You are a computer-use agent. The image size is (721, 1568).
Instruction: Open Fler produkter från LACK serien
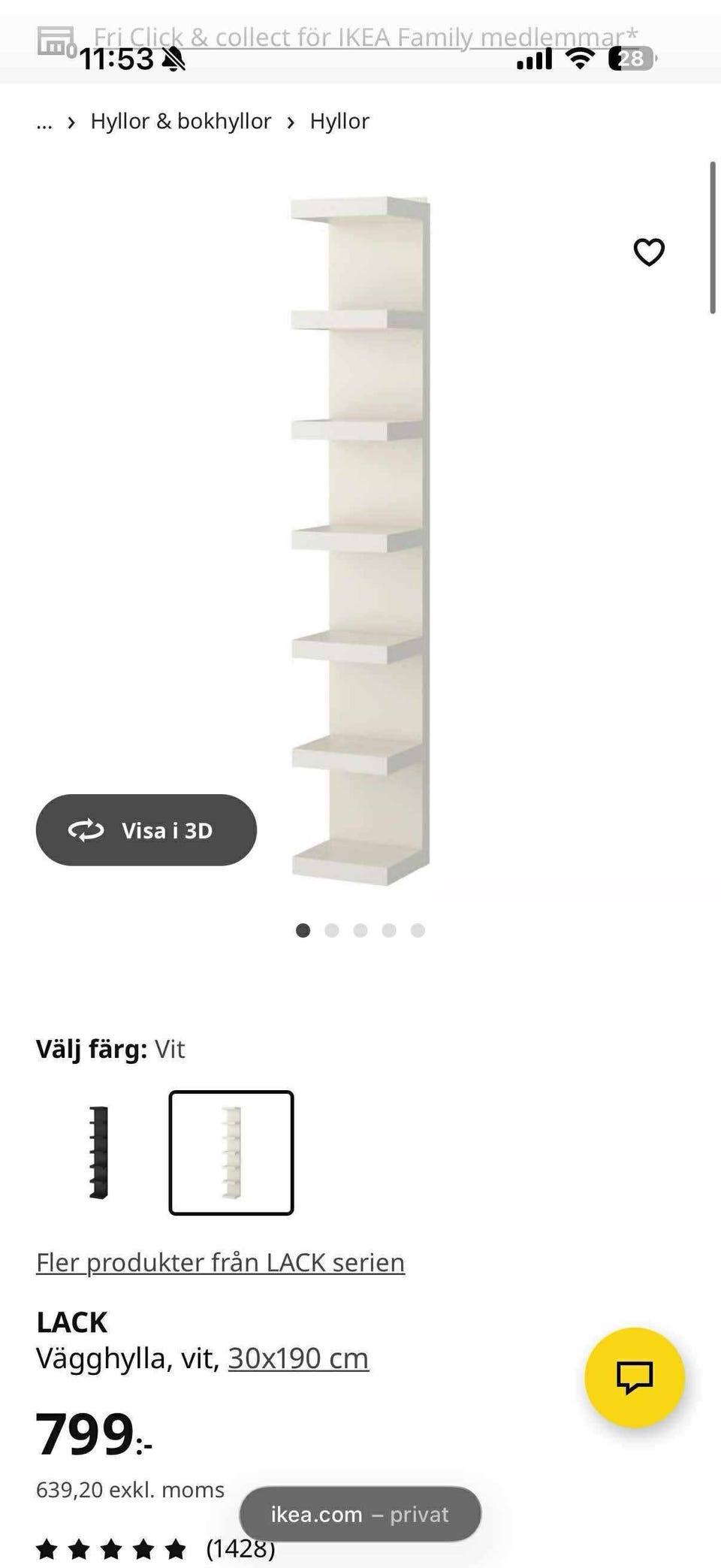coord(221,1262)
